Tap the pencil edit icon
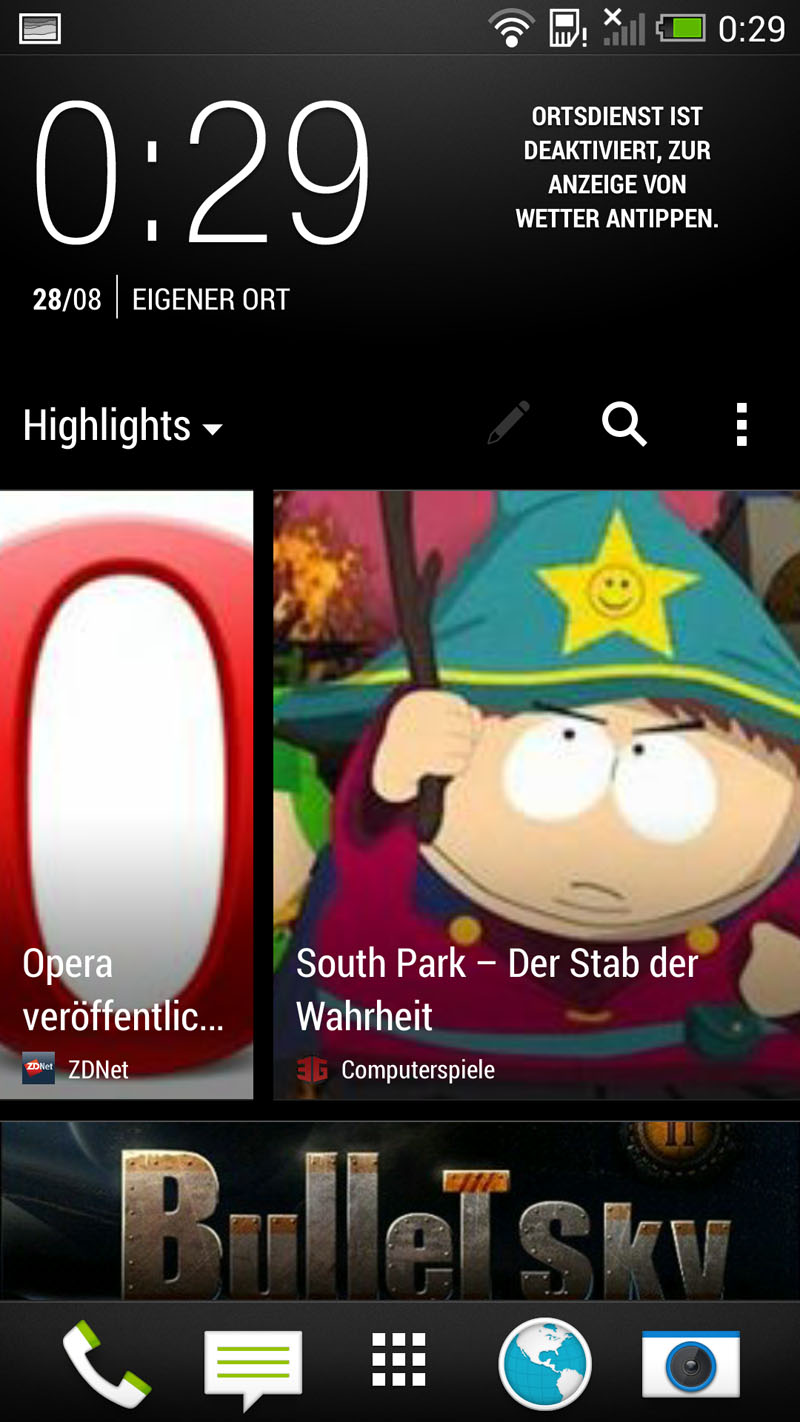 coord(508,423)
